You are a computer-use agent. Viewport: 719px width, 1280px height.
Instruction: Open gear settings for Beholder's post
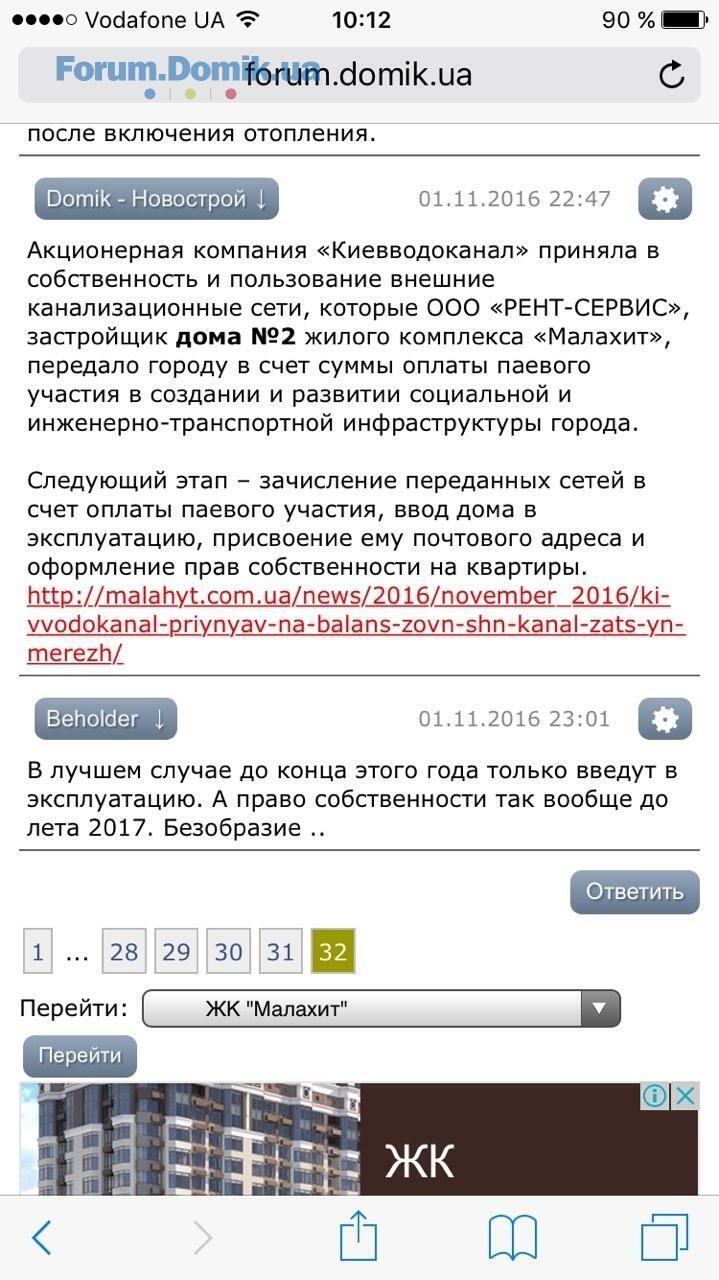[665, 719]
